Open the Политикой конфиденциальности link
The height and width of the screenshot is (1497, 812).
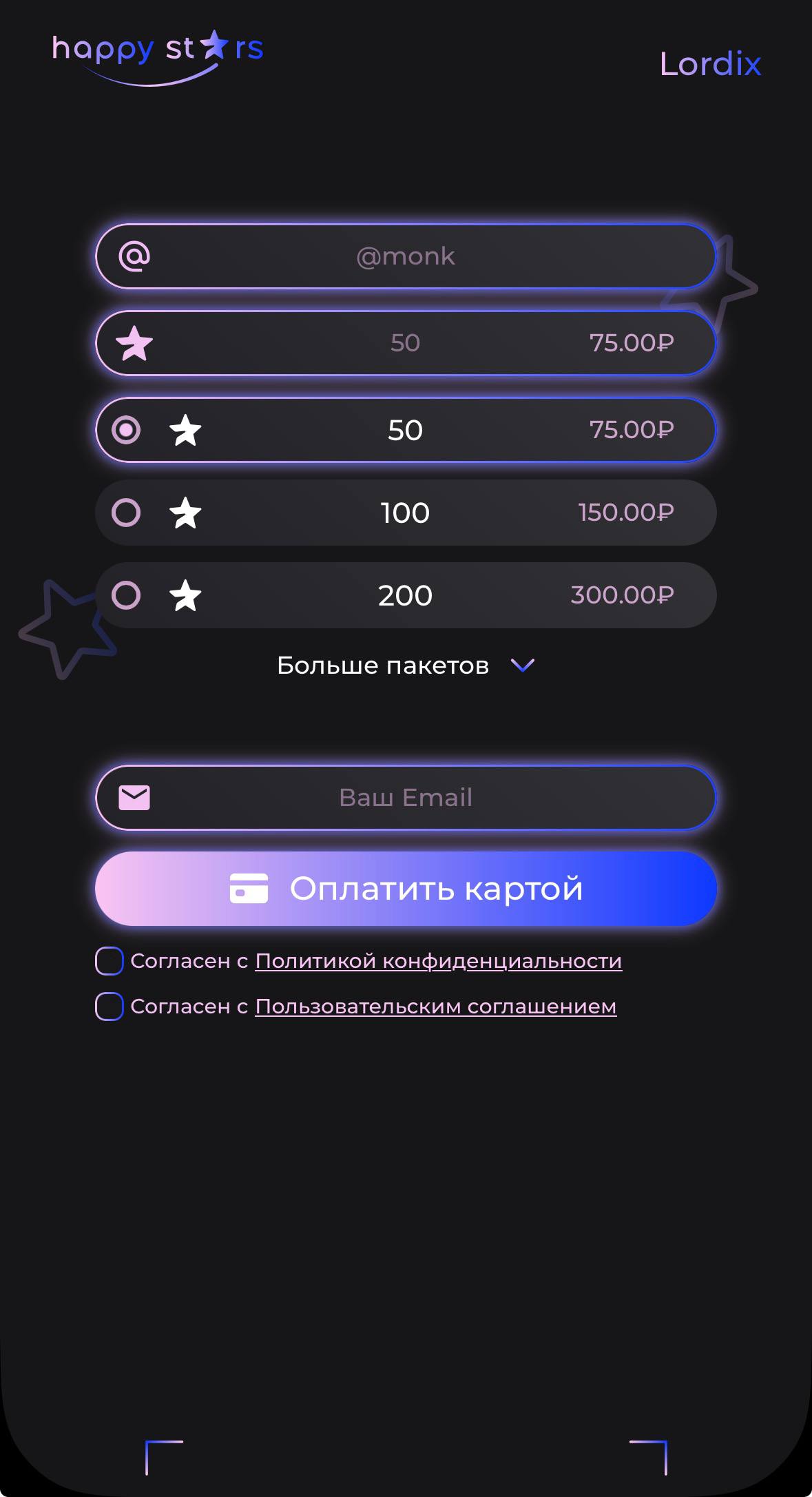coord(438,960)
